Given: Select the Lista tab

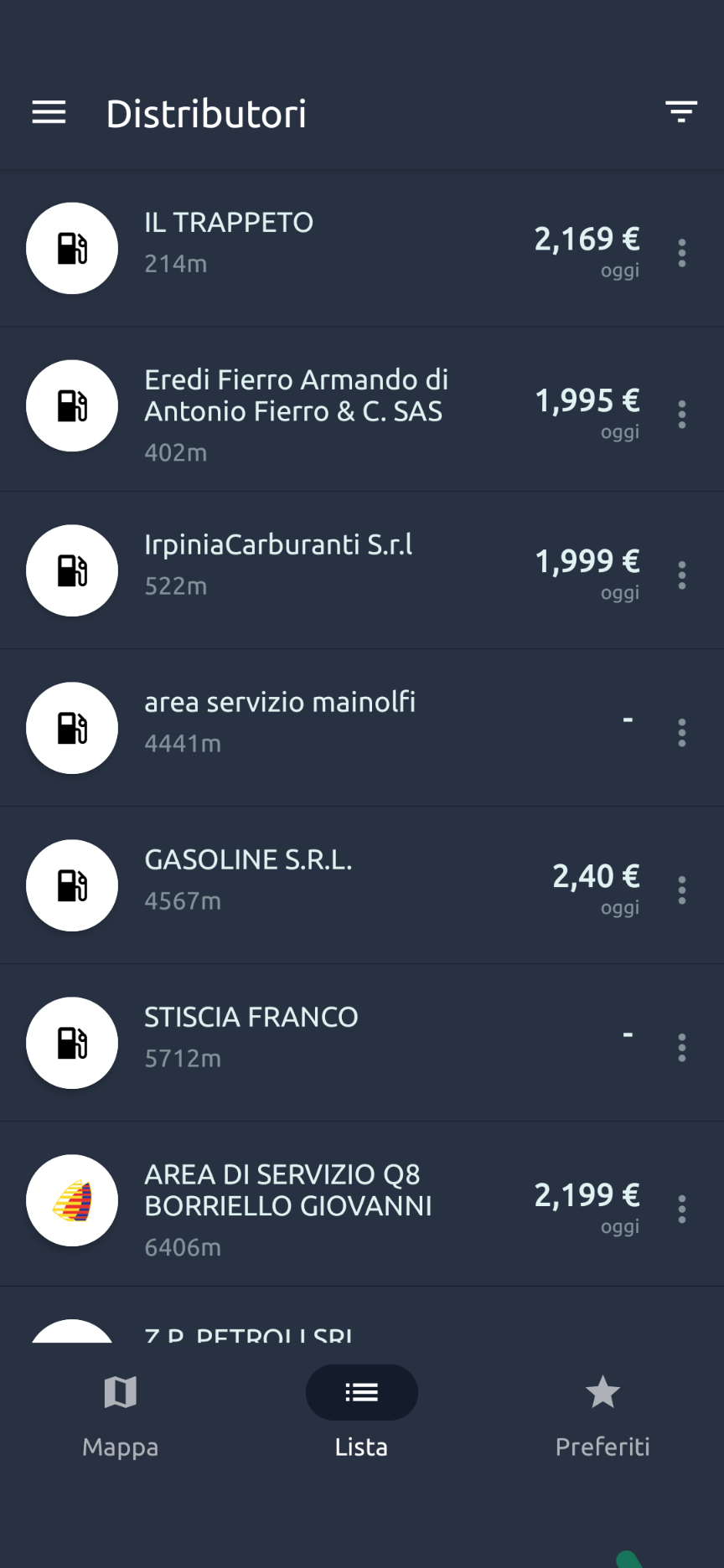Looking at the screenshot, I should pyautogui.click(x=362, y=1414).
